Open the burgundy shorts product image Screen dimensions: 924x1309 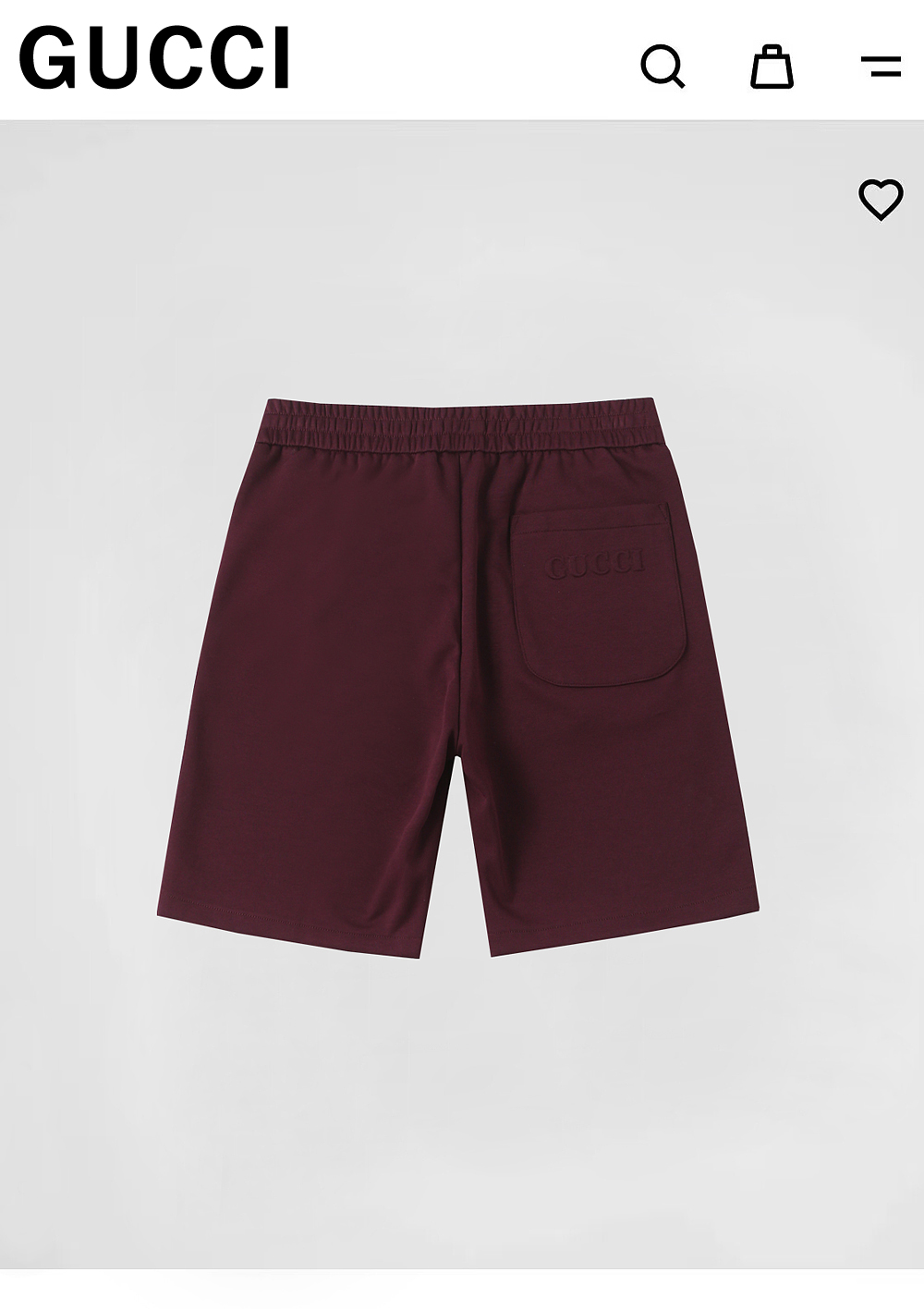(x=458, y=675)
